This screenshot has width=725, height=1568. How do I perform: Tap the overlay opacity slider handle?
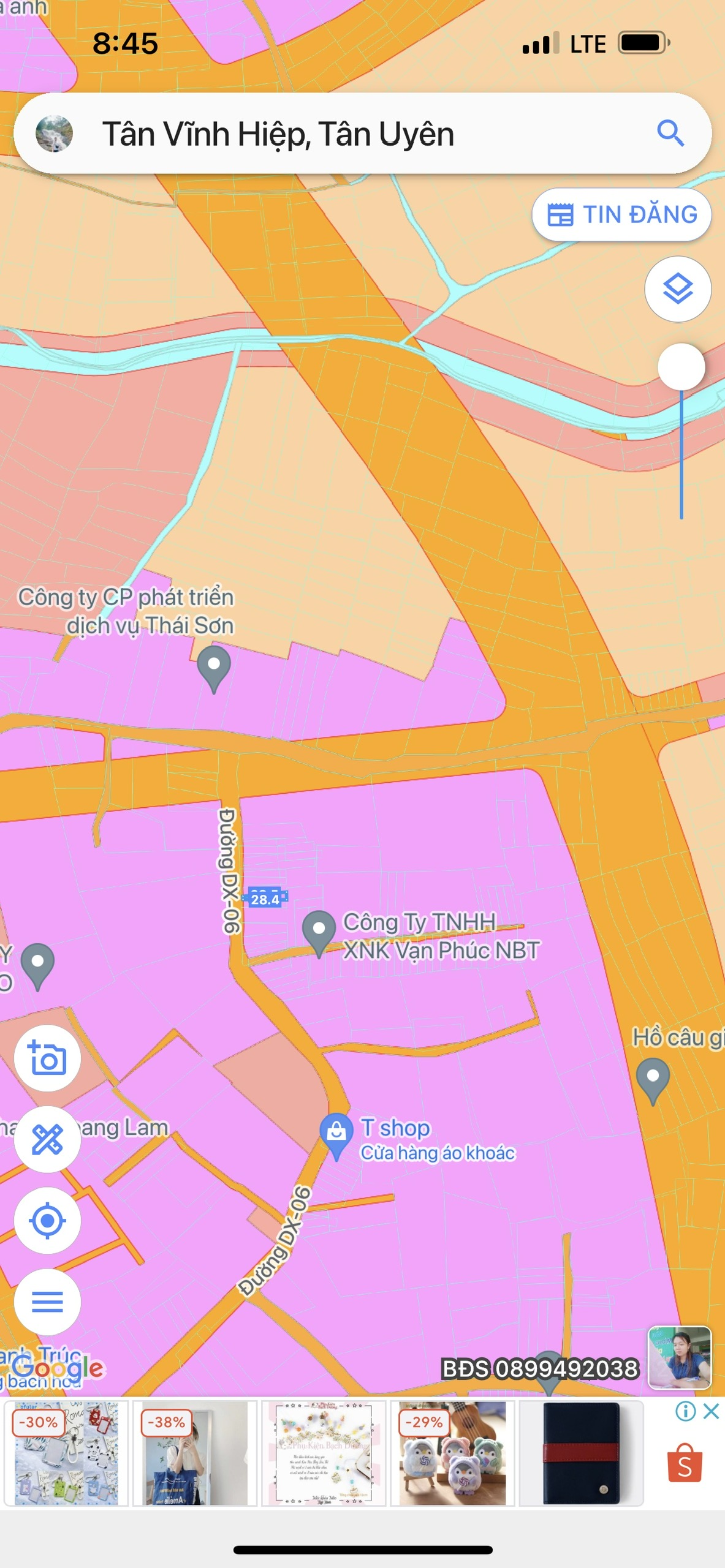click(681, 366)
